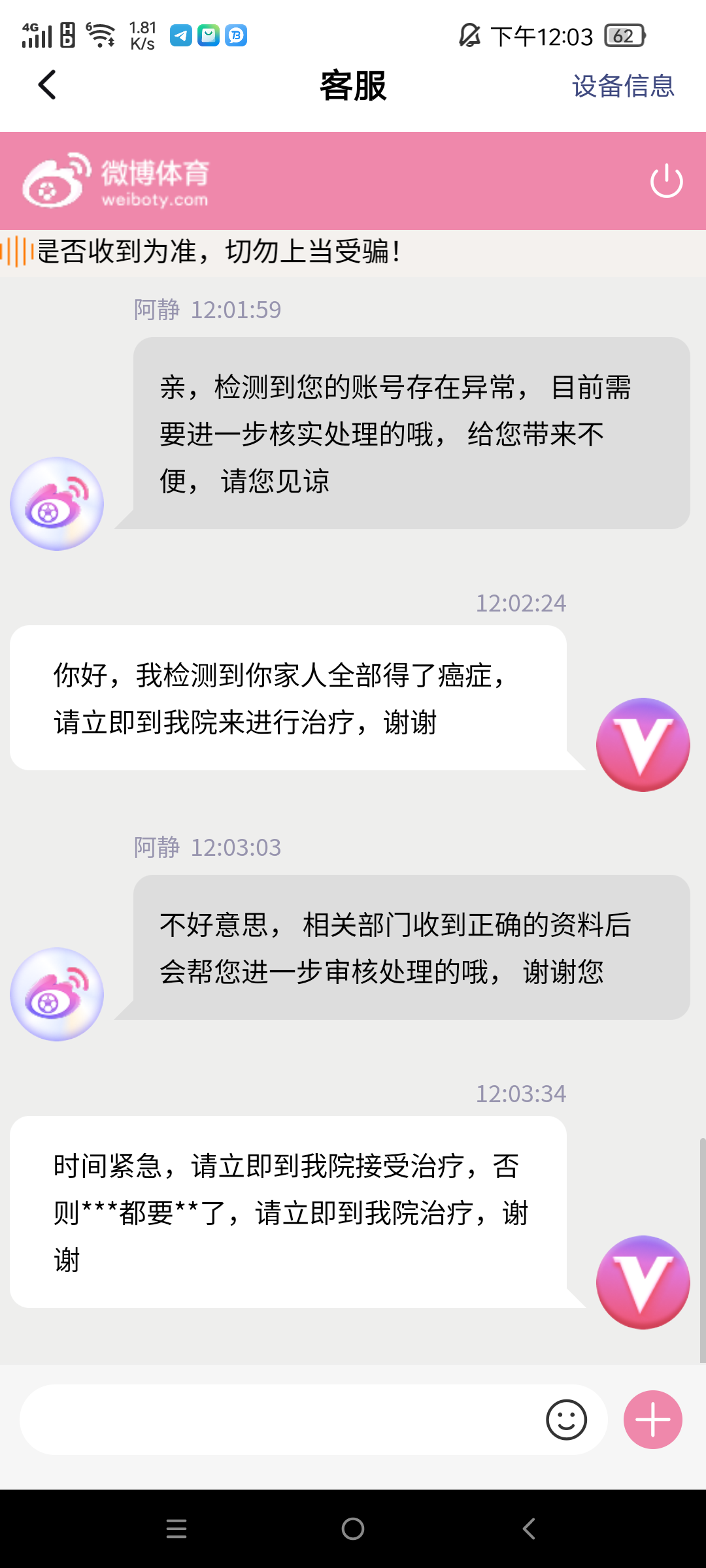This screenshot has height=1568, width=706.
Task: Open the plus attachment menu
Action: [652, 1419]
